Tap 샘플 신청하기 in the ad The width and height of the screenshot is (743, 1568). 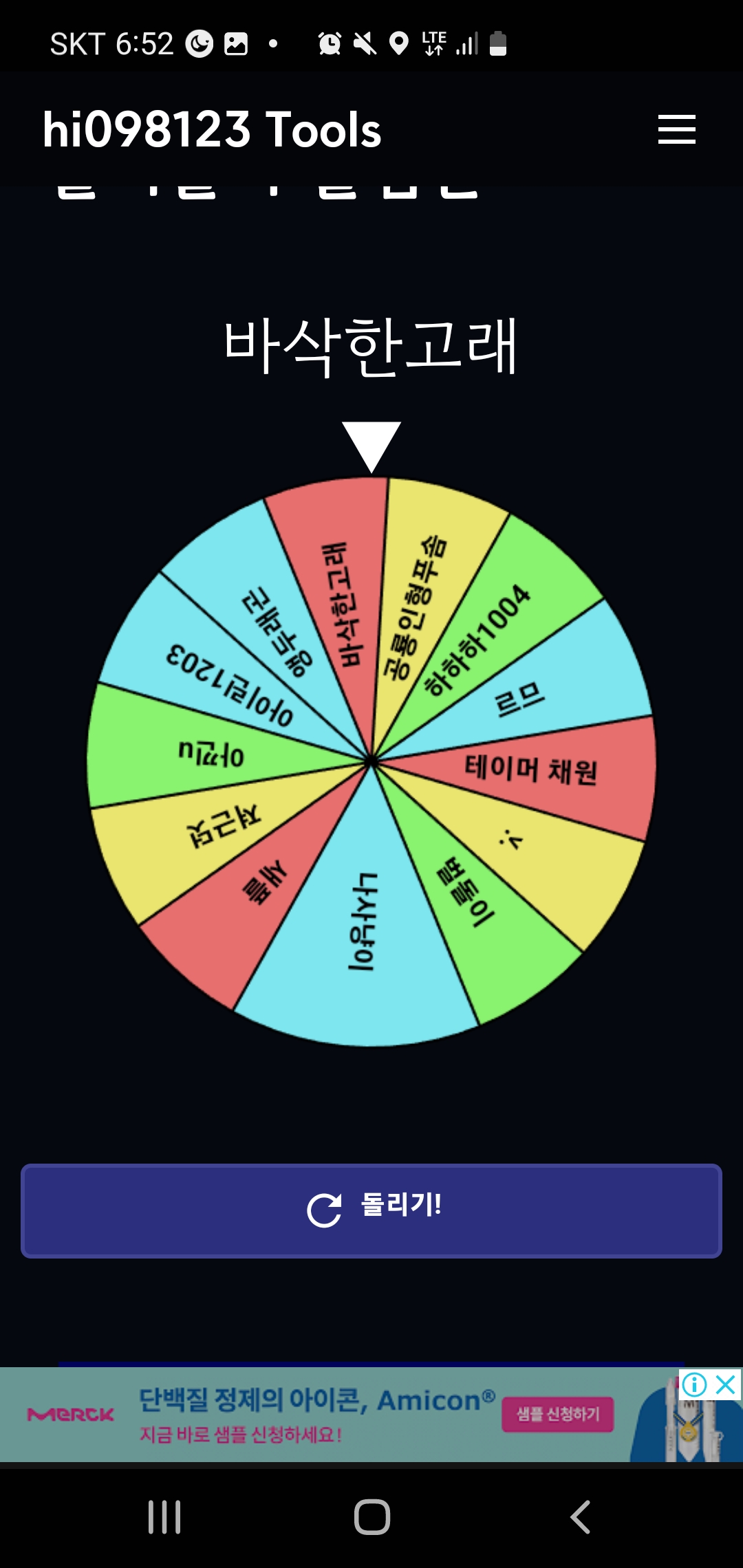558,1414
